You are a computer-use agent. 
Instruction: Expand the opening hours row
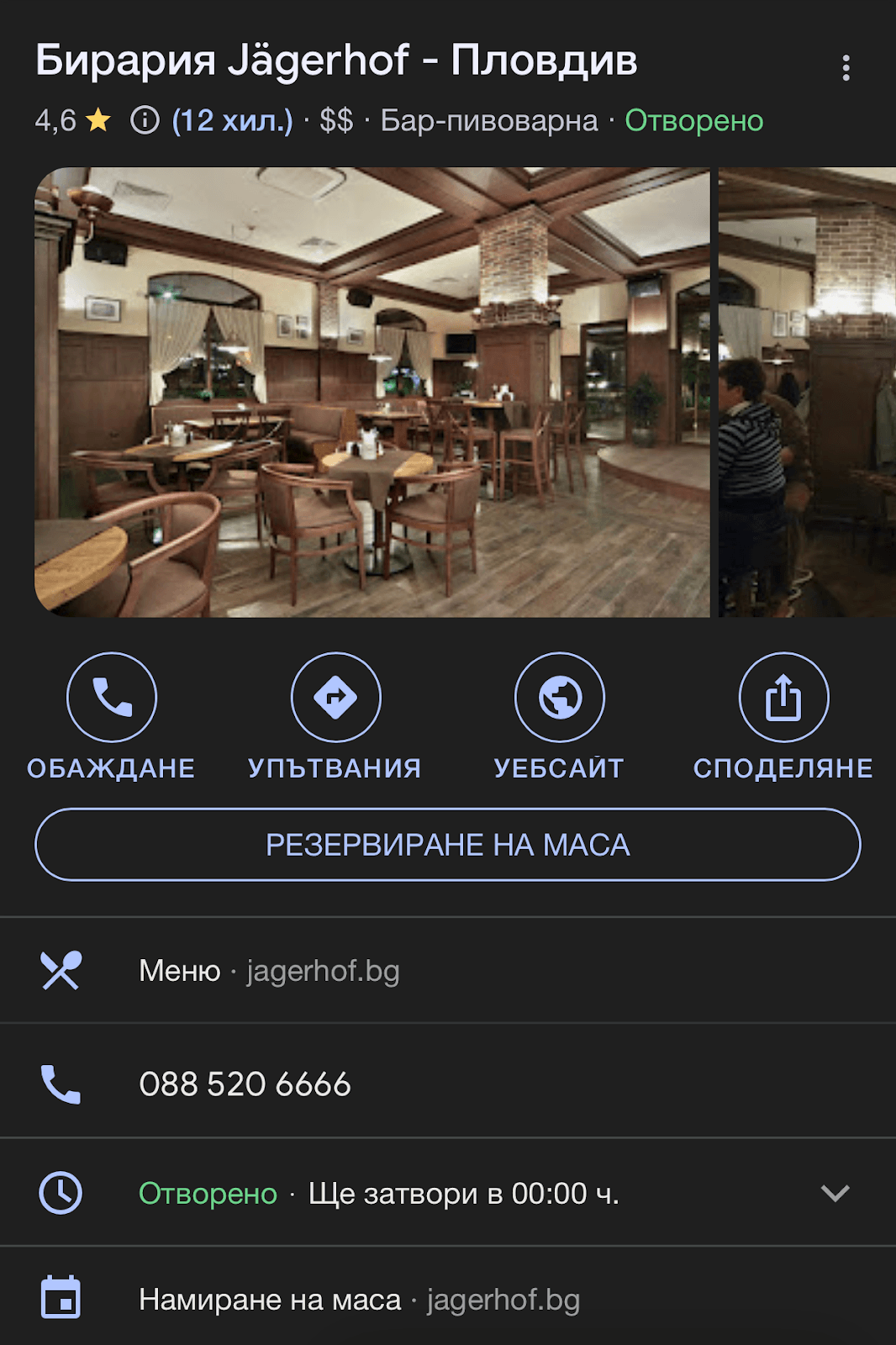[834, 1193]
